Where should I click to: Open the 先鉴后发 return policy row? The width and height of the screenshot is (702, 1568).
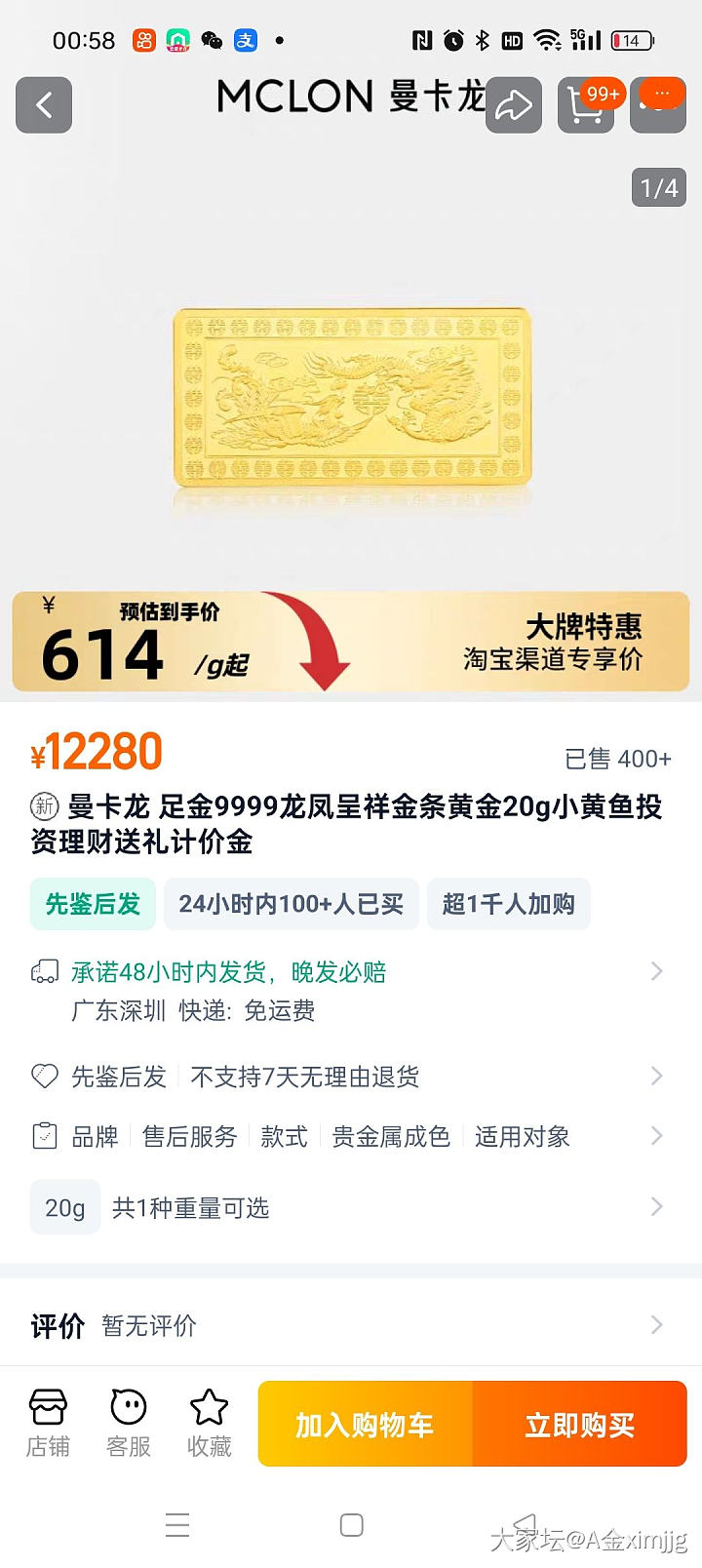pos(351,1077)
